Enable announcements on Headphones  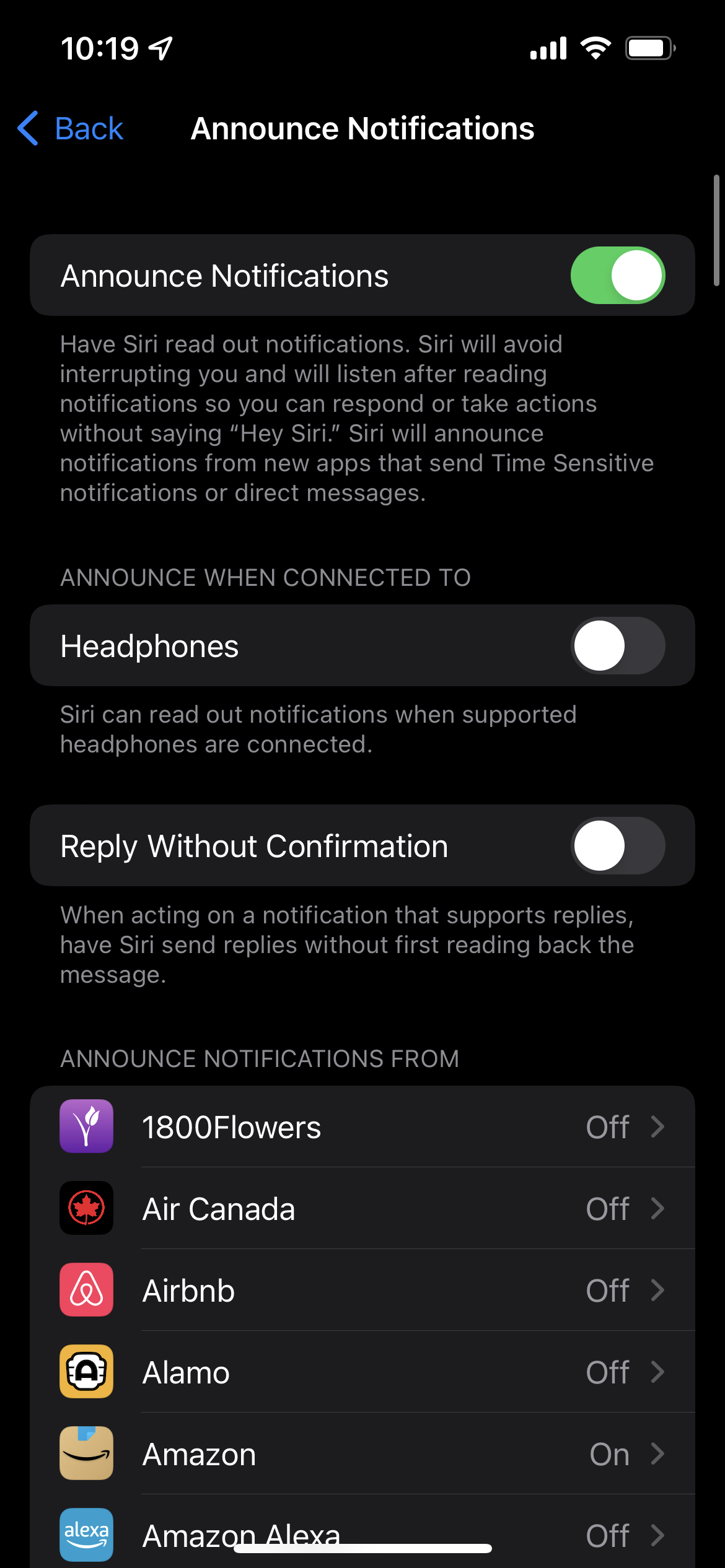point(618,645)
